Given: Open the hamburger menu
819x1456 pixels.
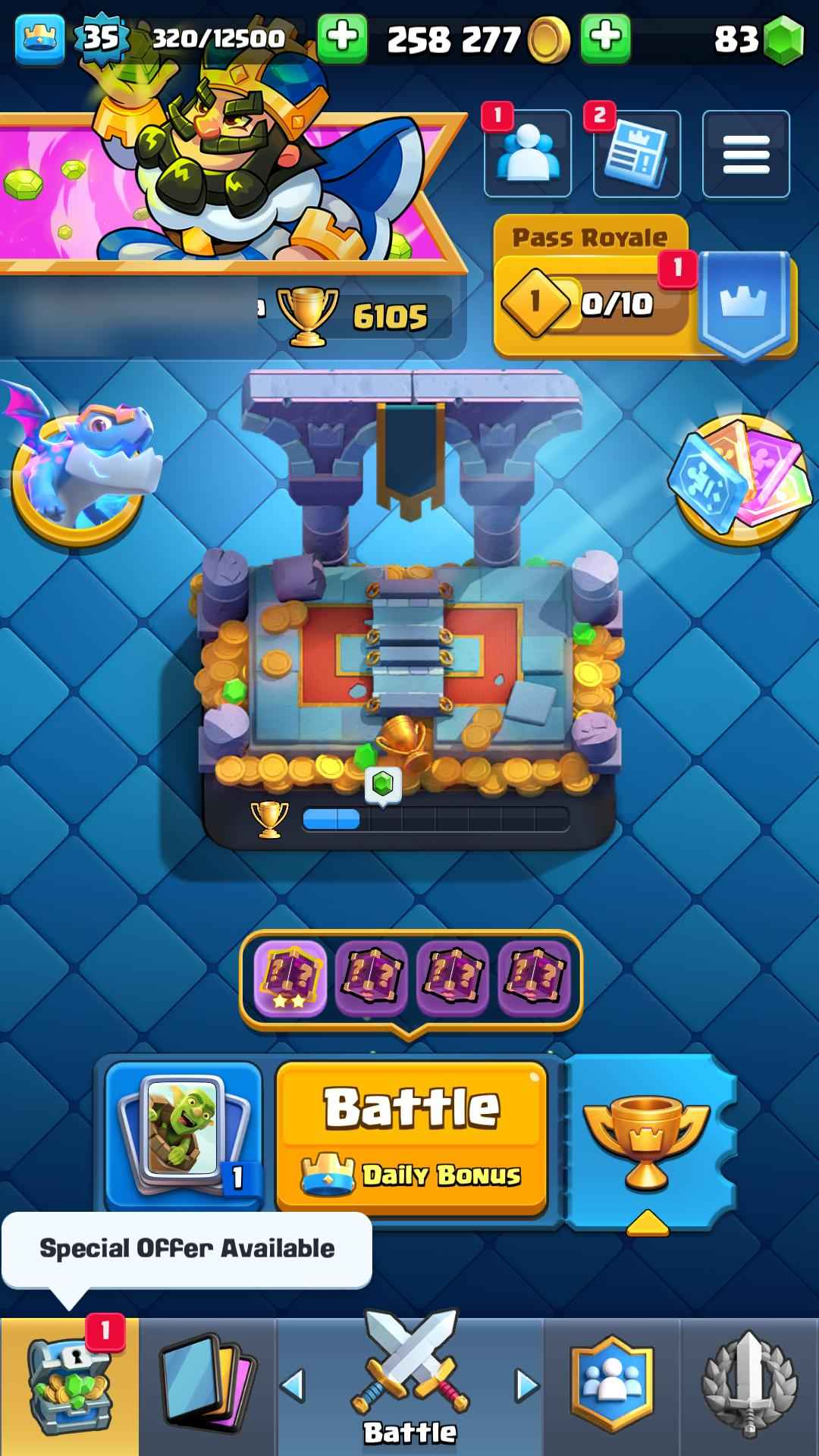Looking at the screenshot, I should click(746, 154).
